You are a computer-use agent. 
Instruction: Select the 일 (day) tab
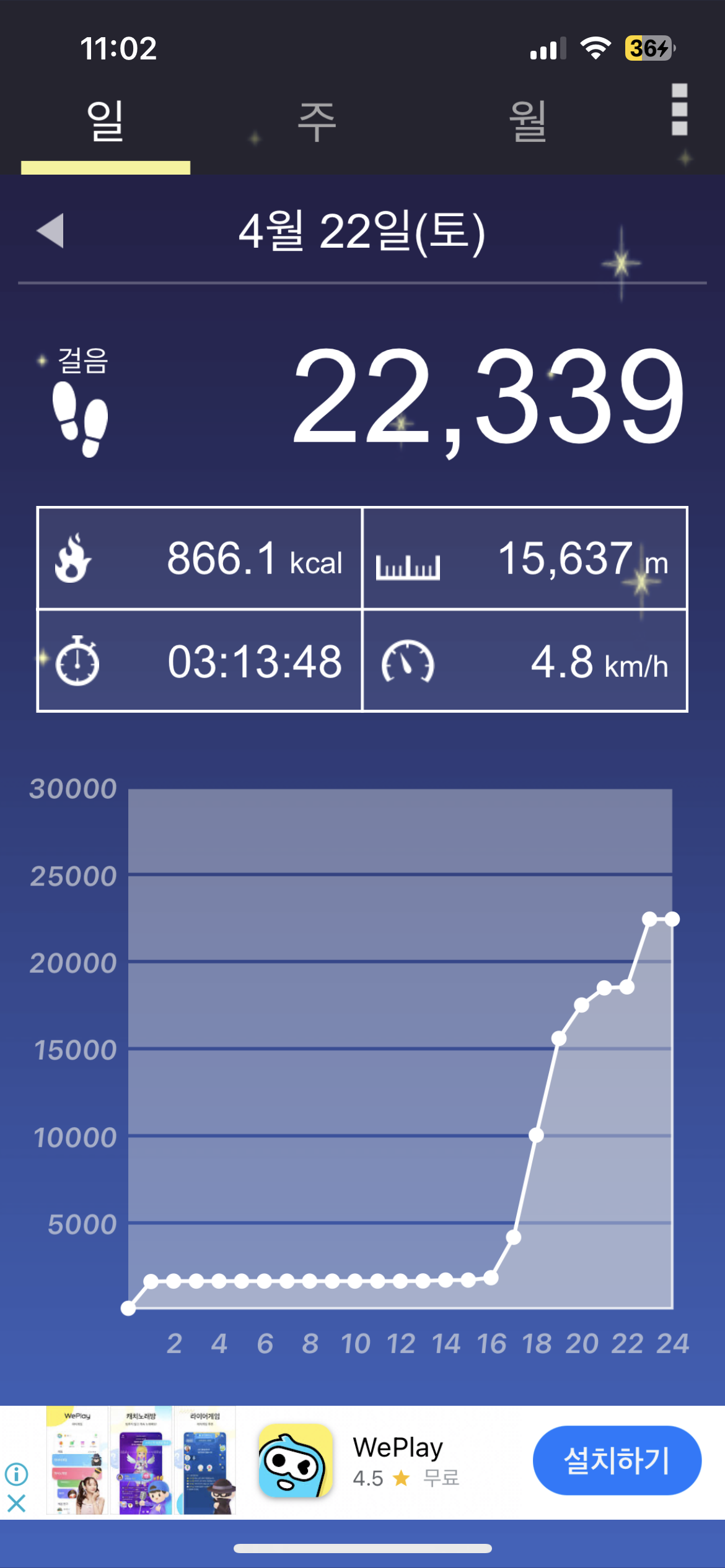[105, 122]
